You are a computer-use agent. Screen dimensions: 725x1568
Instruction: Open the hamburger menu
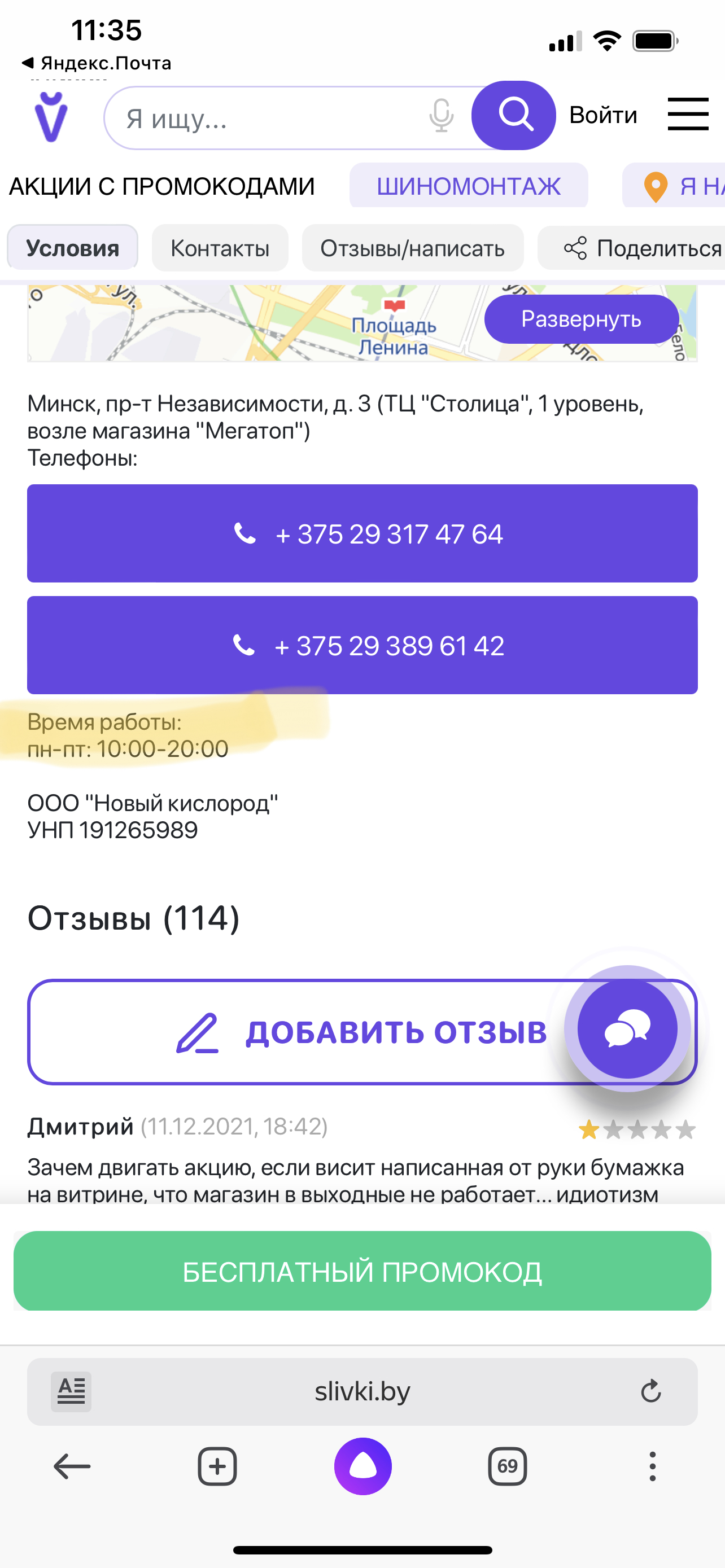688,115
